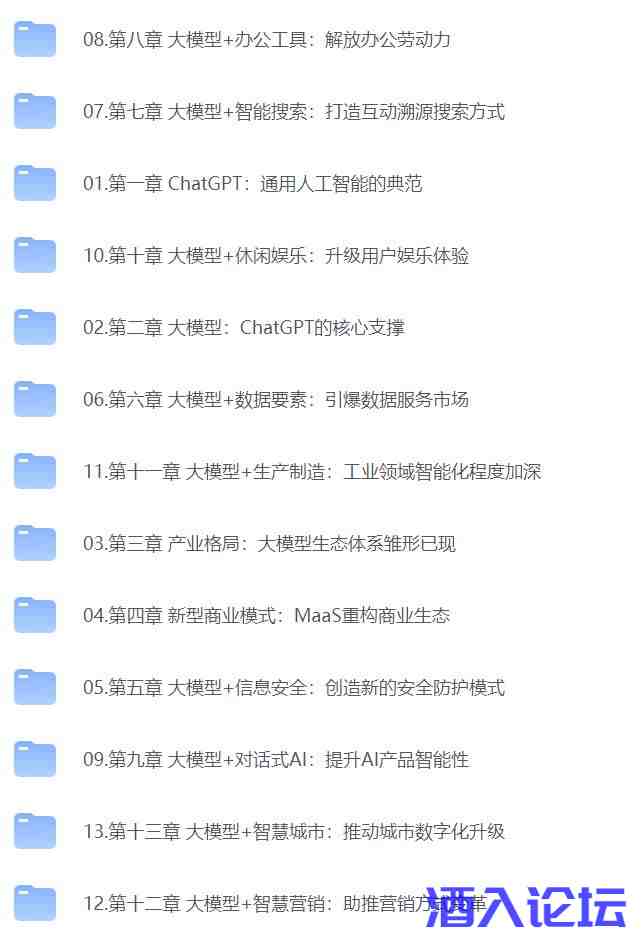Open folder 05.第五章 大模型+信息安全

(x=293, y=688)
